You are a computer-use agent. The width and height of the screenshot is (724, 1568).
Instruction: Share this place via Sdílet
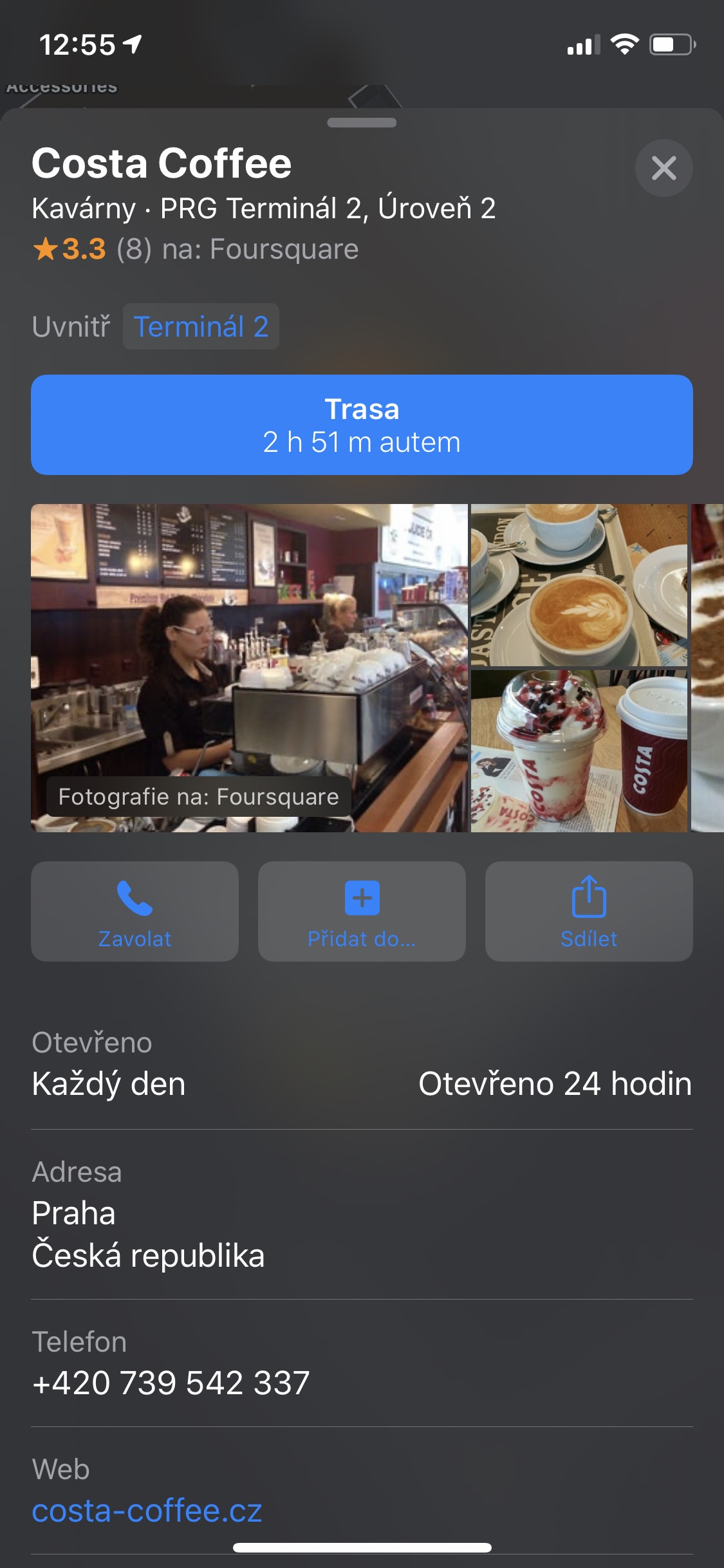589,911
